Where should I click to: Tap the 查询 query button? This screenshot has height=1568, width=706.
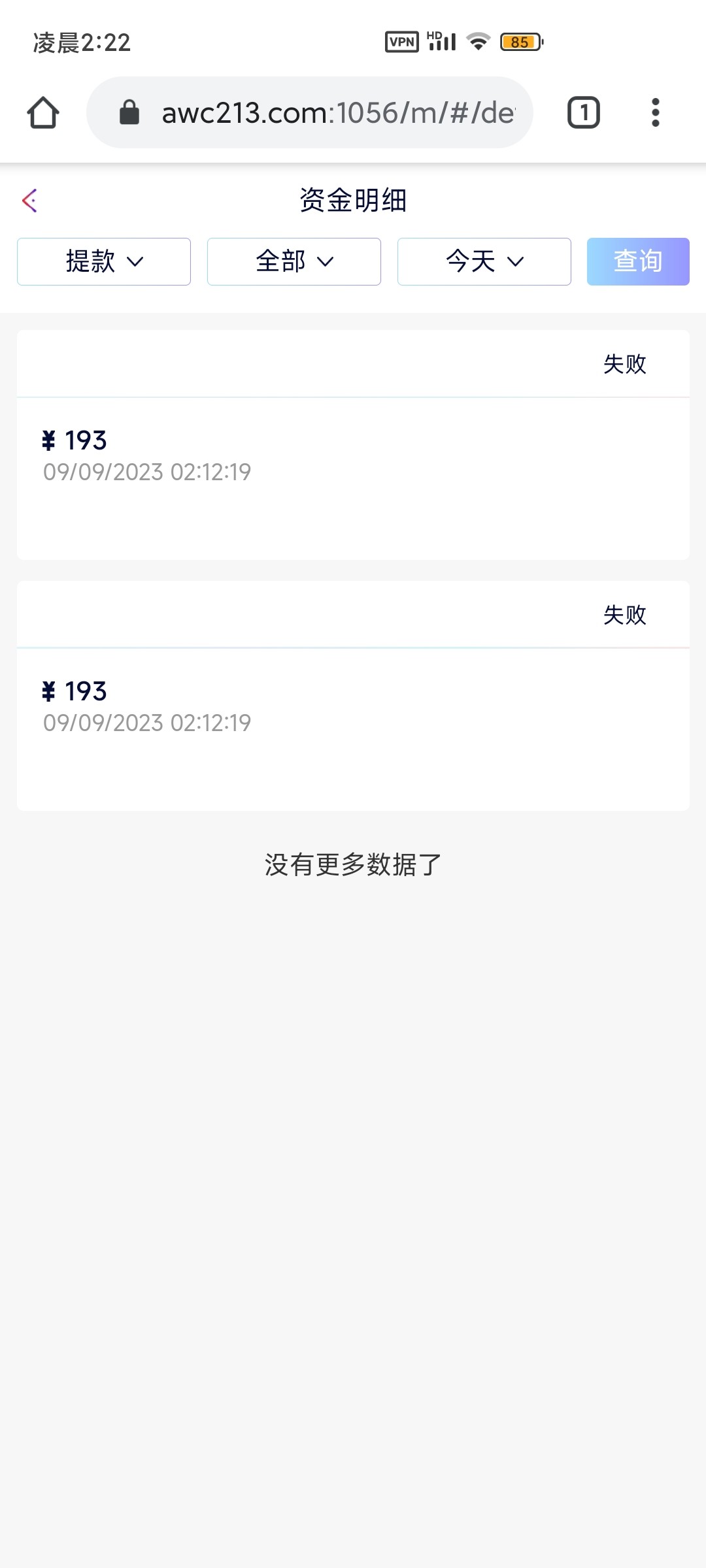click(637, 261)
